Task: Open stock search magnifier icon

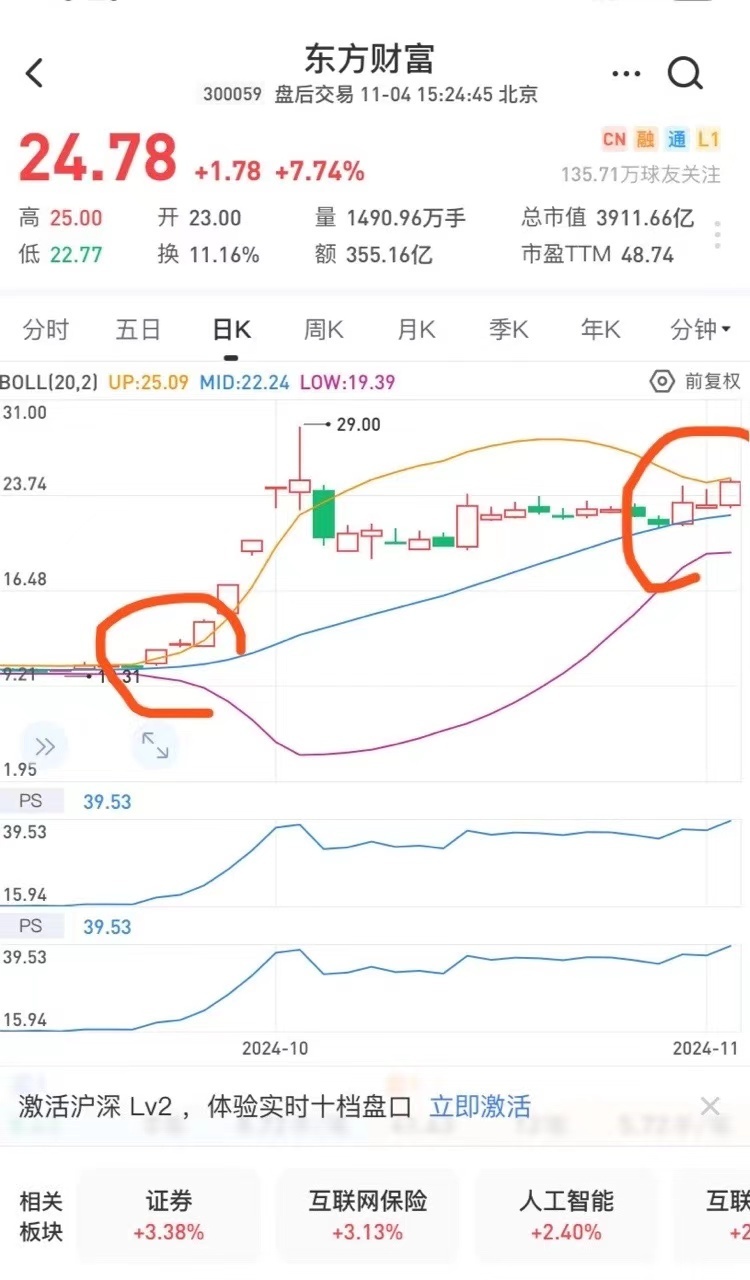Action: [x=686, y=73]
